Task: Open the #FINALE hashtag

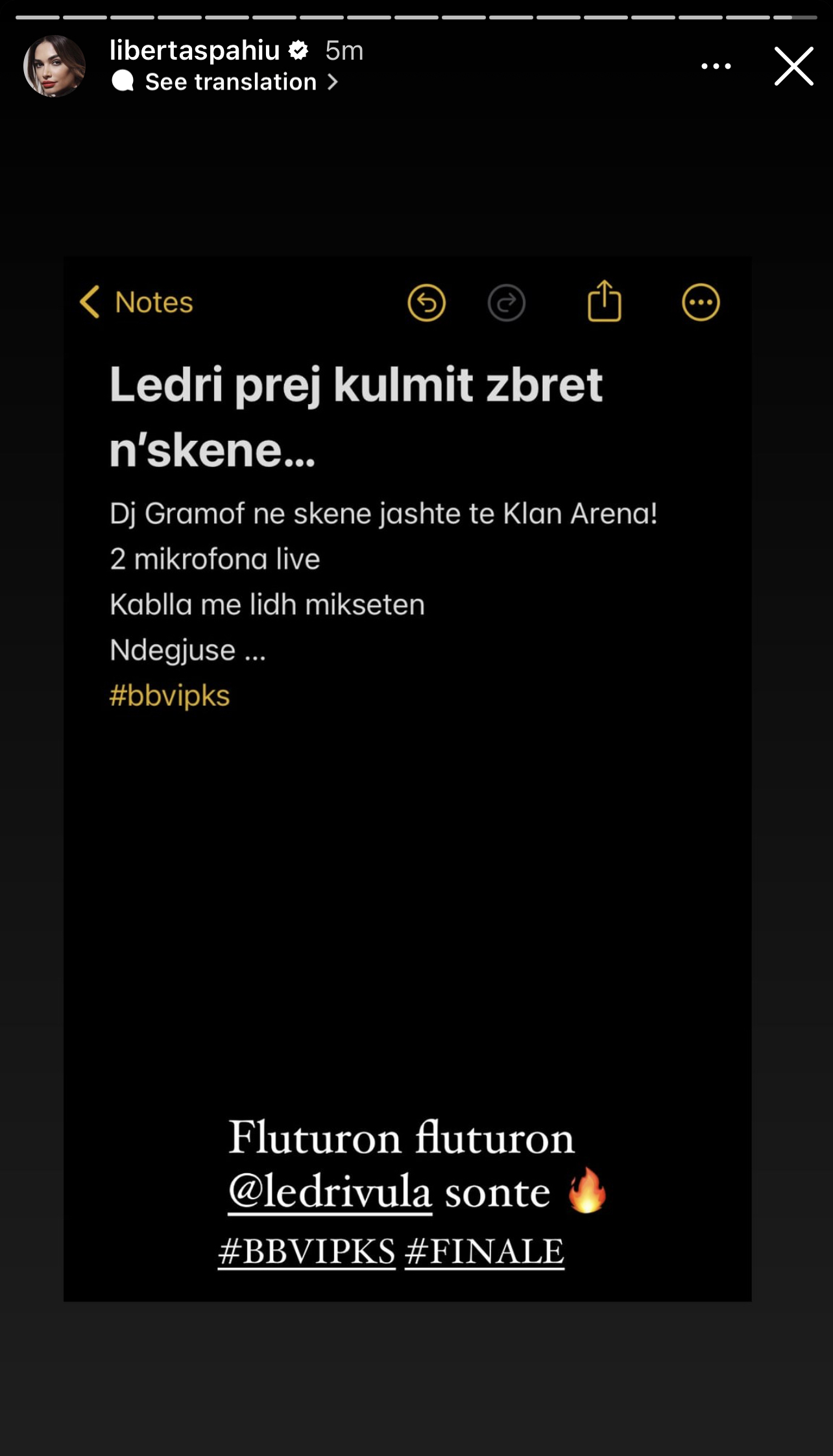Action: [485, 1252]
